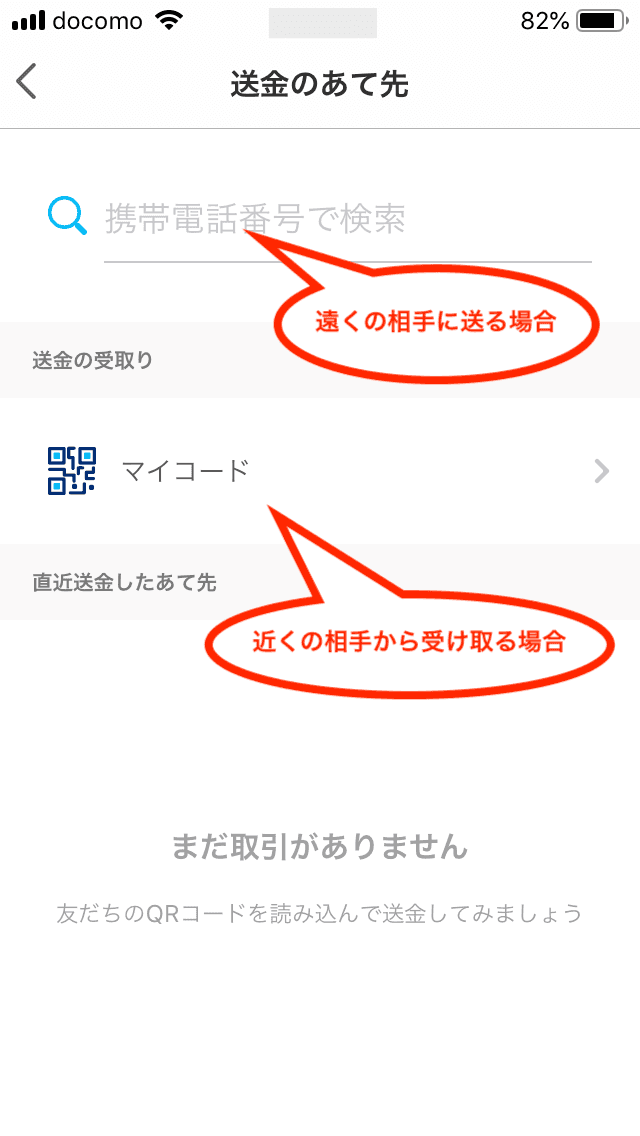Go back from 送金のあて先 screen
The image size is (640, 1136).
coord(28,82)
